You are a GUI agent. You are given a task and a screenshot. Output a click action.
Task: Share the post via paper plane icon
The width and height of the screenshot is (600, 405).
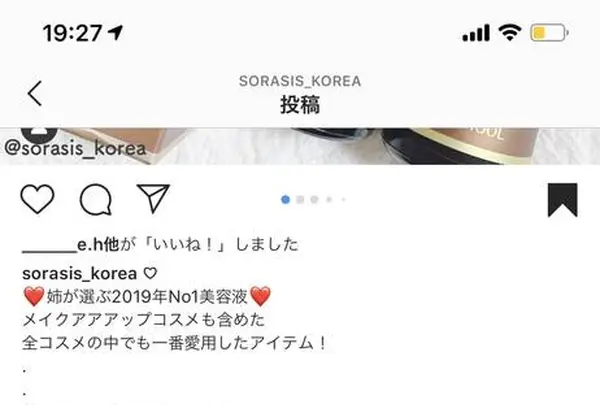point(151,199)
